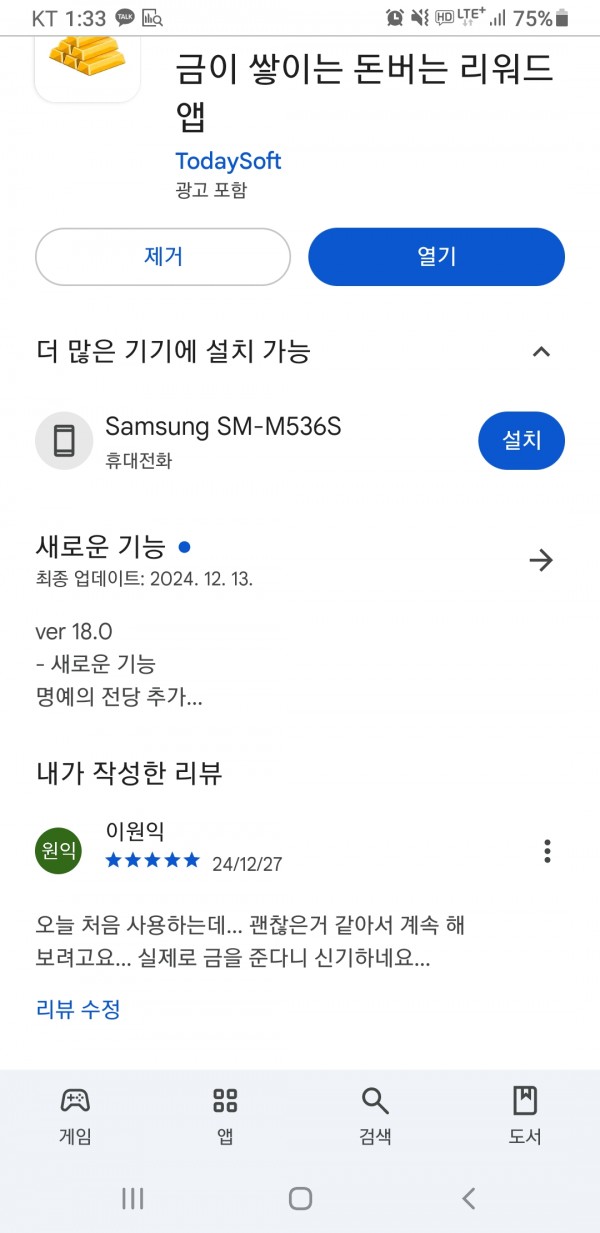The image size is (600, 1233).
Task: Install on Samsung SM-M536S with 설치
Action: 521,440
